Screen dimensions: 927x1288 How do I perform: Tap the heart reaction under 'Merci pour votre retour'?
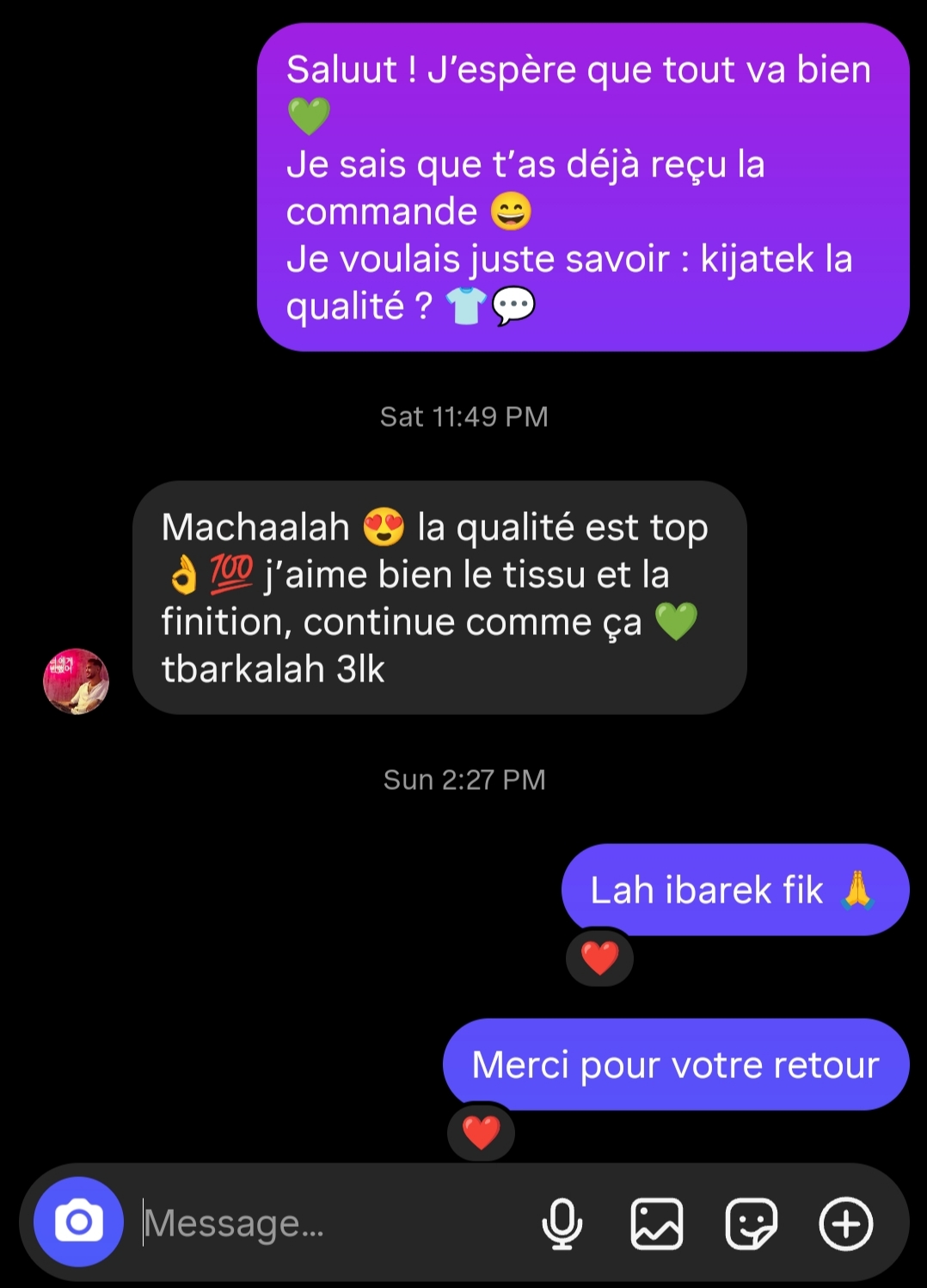click(x=481, y=1132)
